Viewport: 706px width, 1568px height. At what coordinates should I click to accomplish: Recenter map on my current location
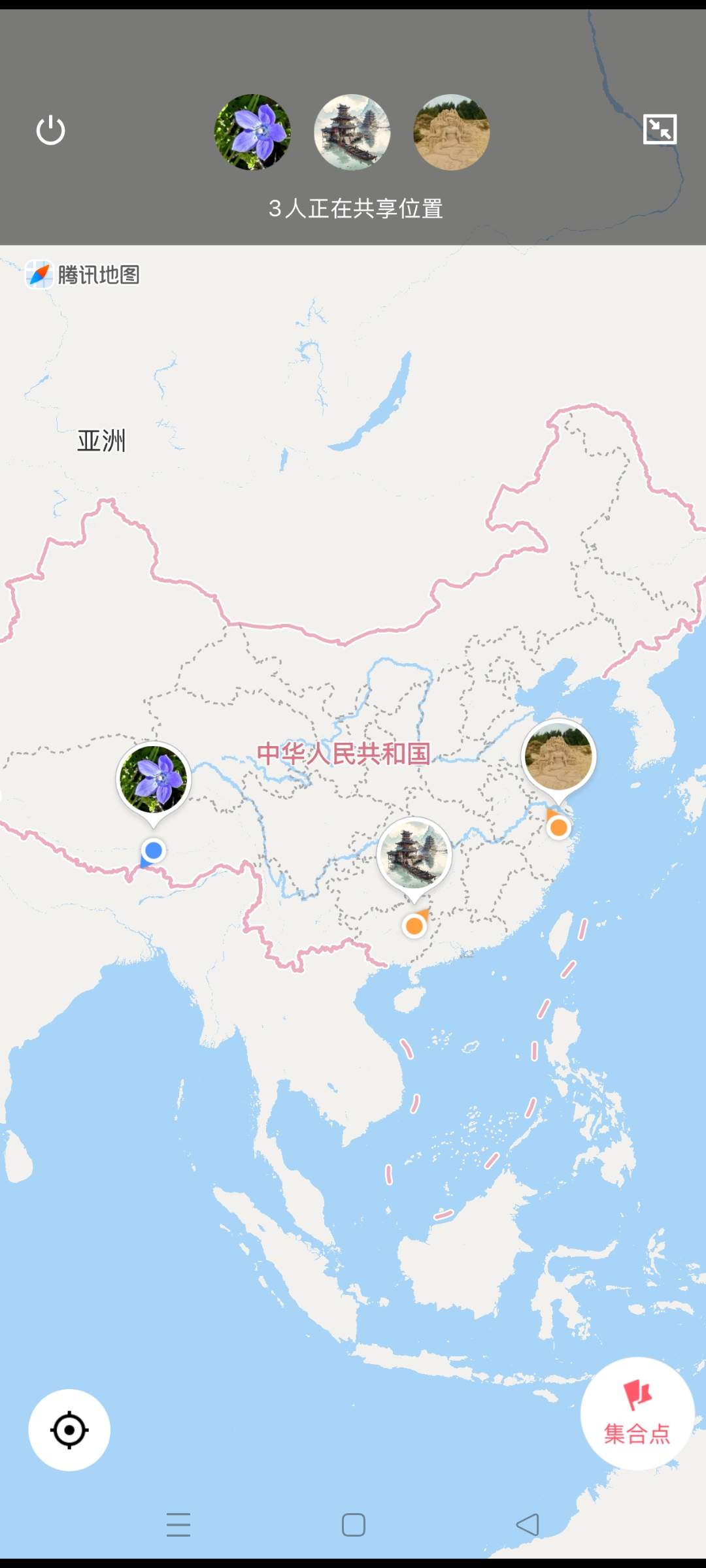[69, 1430]
